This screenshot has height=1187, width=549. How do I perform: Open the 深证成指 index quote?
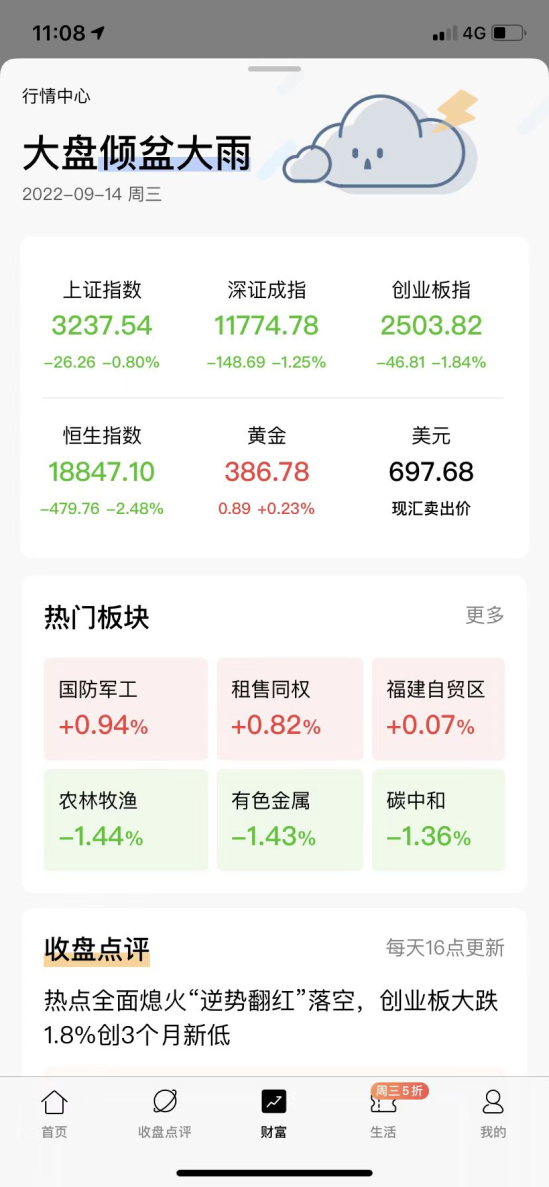267,326
